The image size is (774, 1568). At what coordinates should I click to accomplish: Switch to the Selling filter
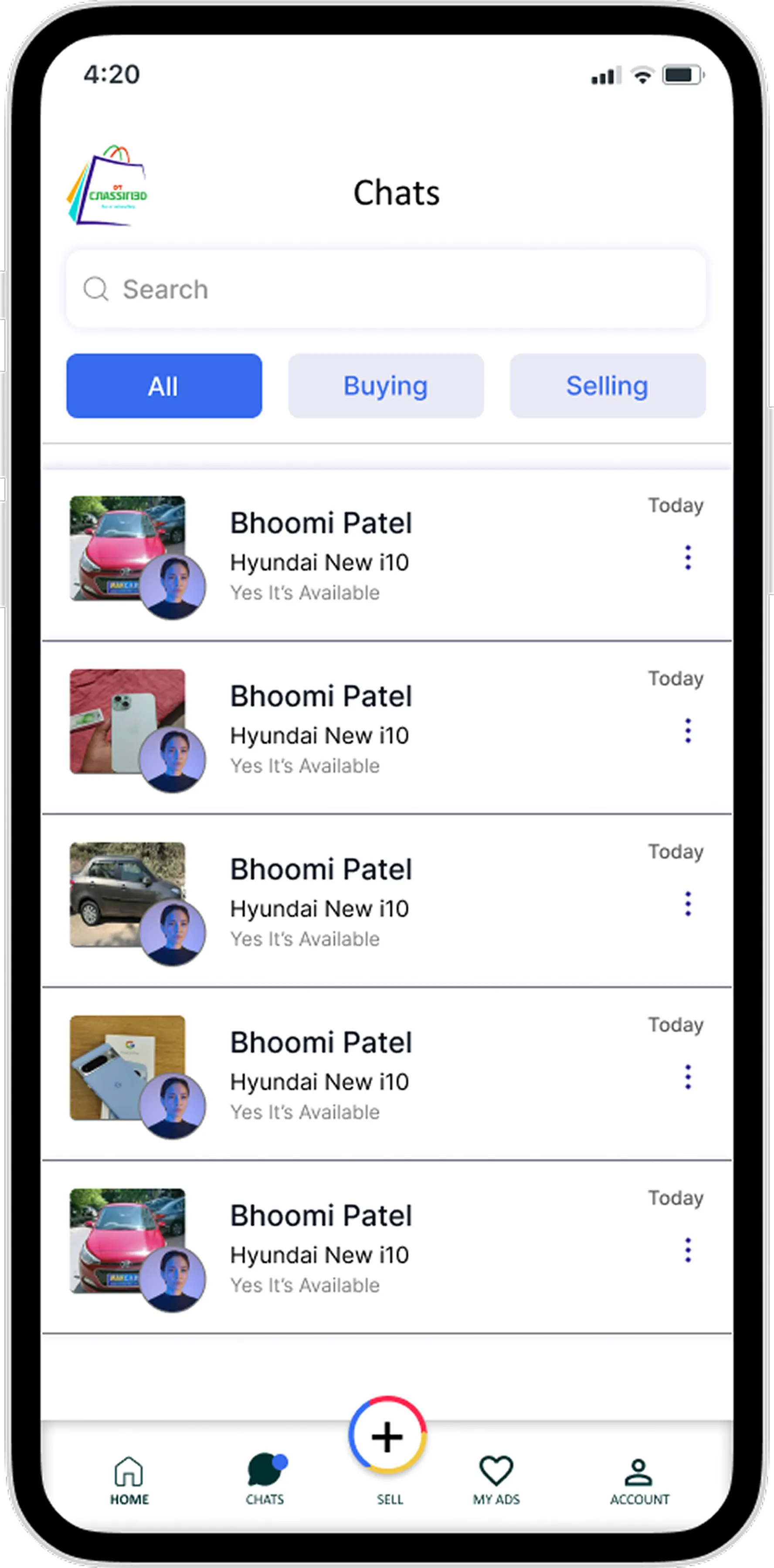(607, 386)
